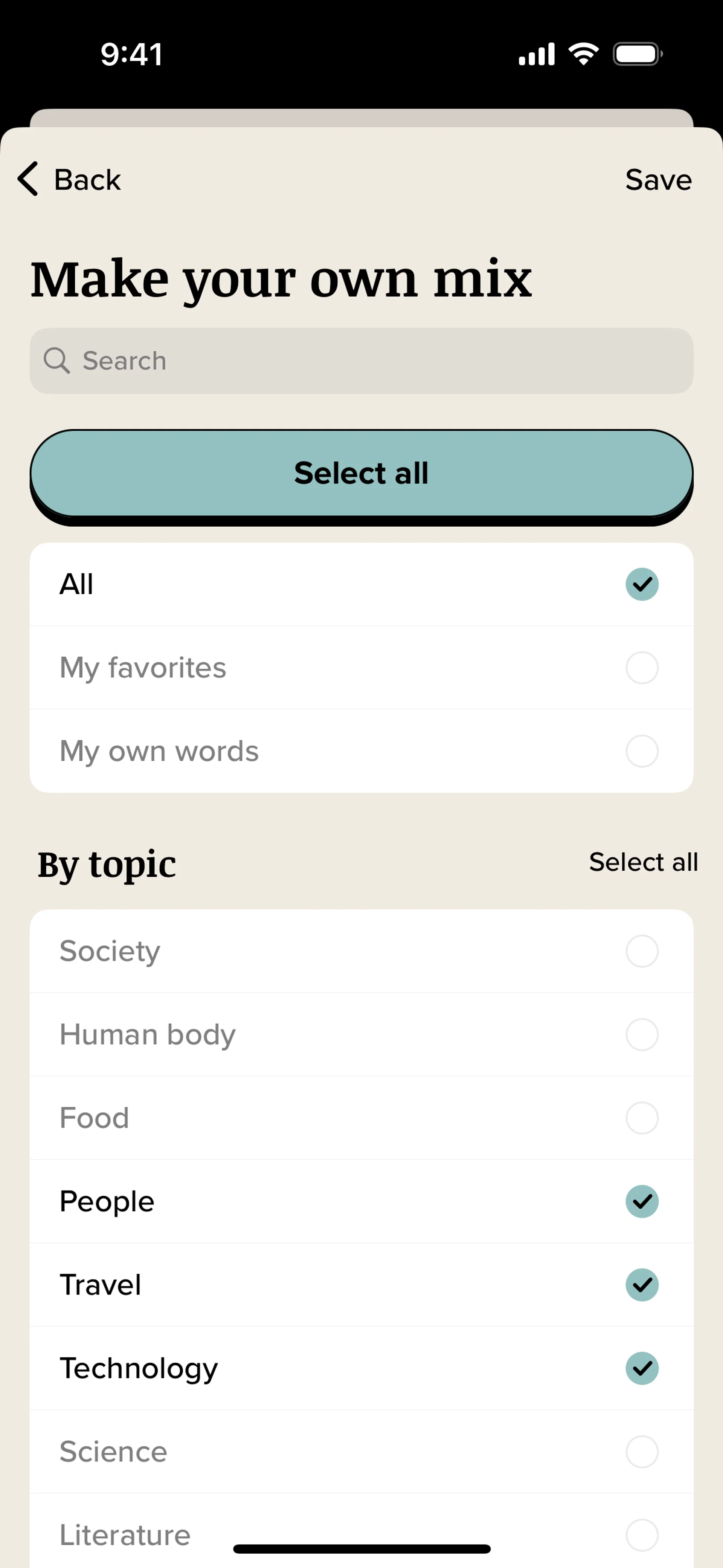Uncheck the Technology topic
Image resolution: width=723 pixels, height=1568 pixels.
(x=641, y=1368)
